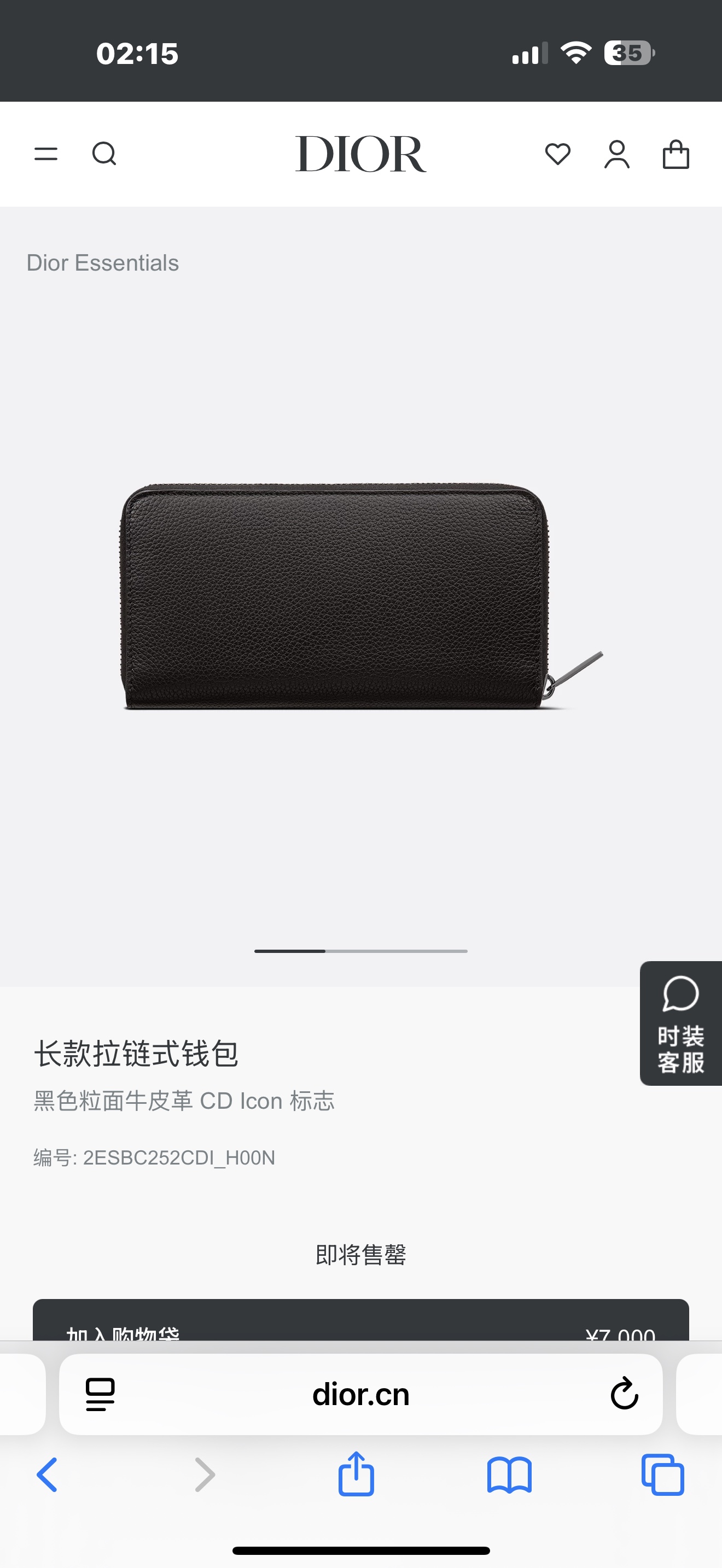Open the 时装客服 chat button
The width and height of the screenshot is (722, 1568).
(680, 1023)
